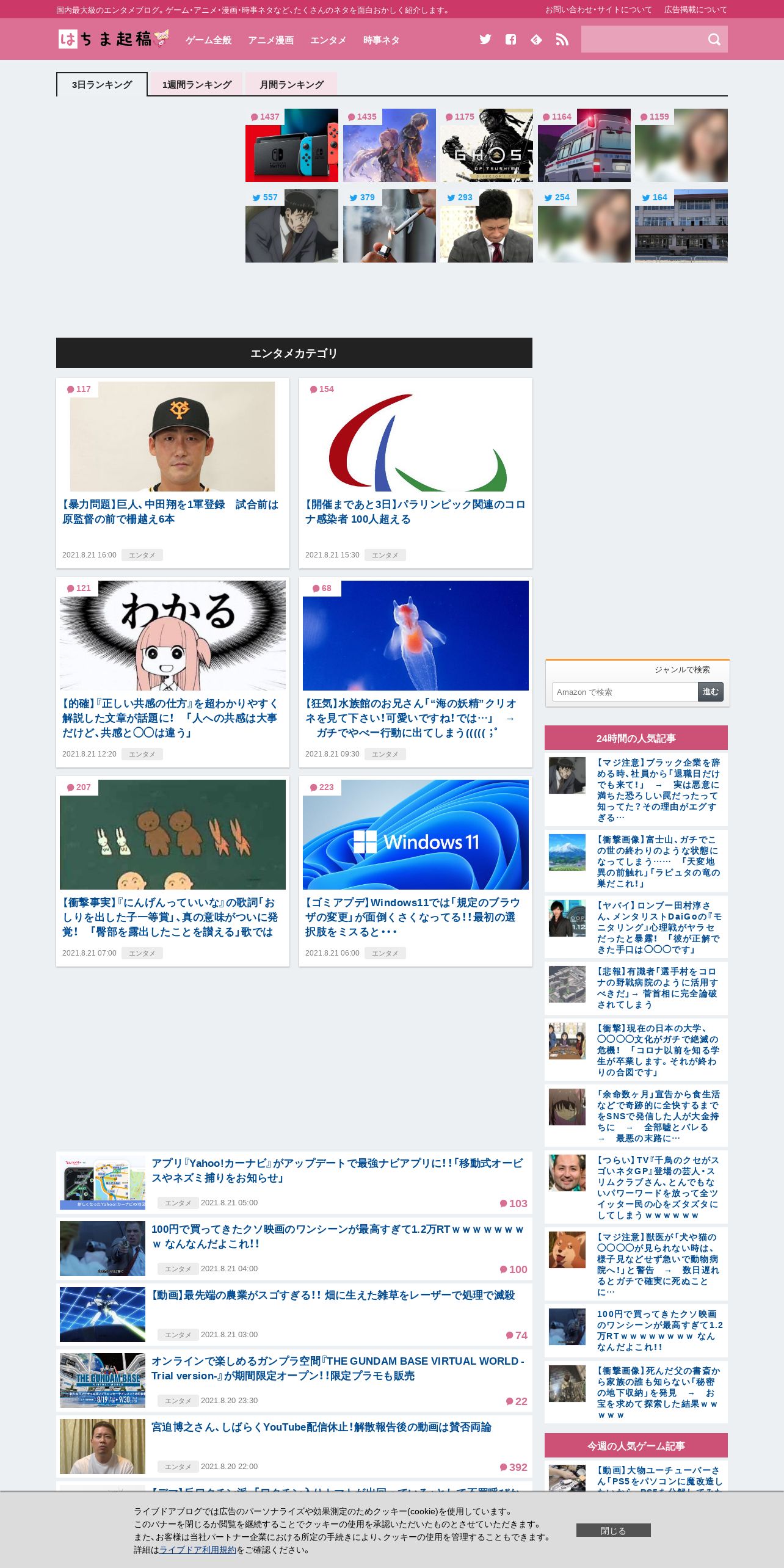Switch to the 月間ランキング tab
The image size is (784, 1568).
click(x=291, y=84)
